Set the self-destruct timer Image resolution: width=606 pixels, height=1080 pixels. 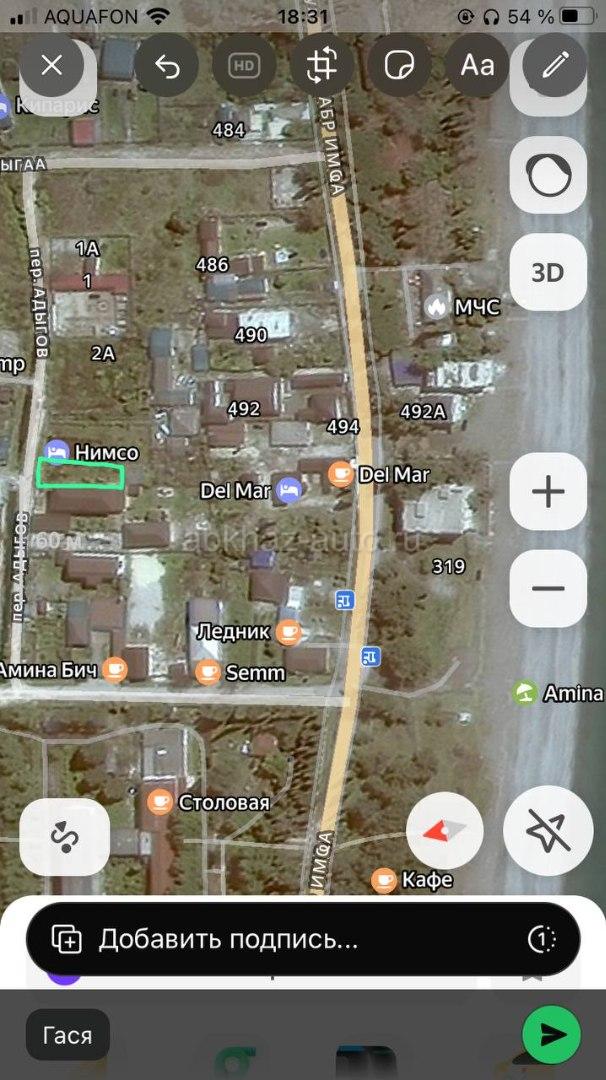(x=541, y=939)
